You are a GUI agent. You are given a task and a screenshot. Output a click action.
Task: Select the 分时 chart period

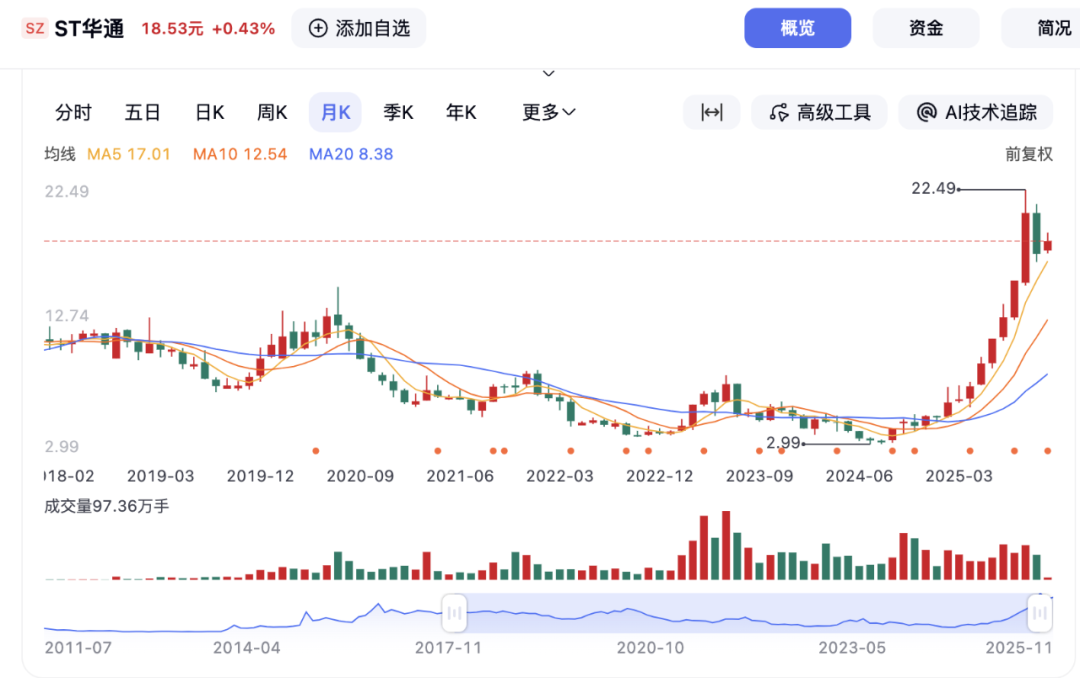(x=73, y=112)
